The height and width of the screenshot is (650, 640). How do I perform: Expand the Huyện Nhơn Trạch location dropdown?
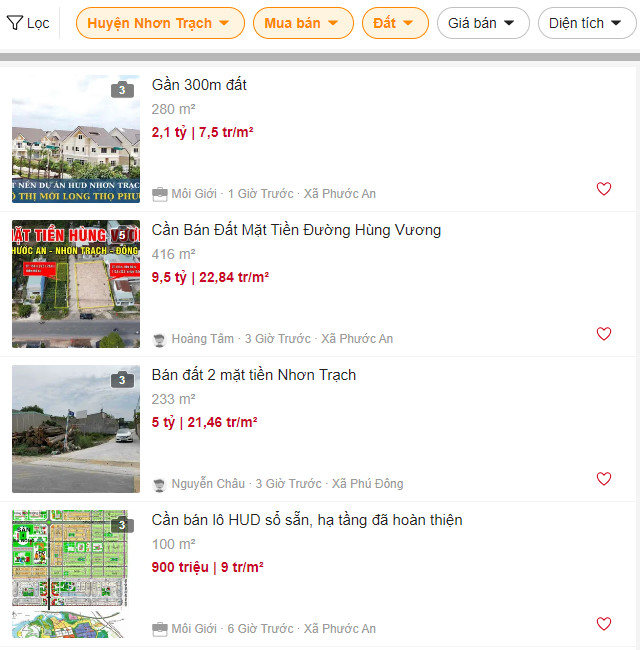(x=160, y=23)
